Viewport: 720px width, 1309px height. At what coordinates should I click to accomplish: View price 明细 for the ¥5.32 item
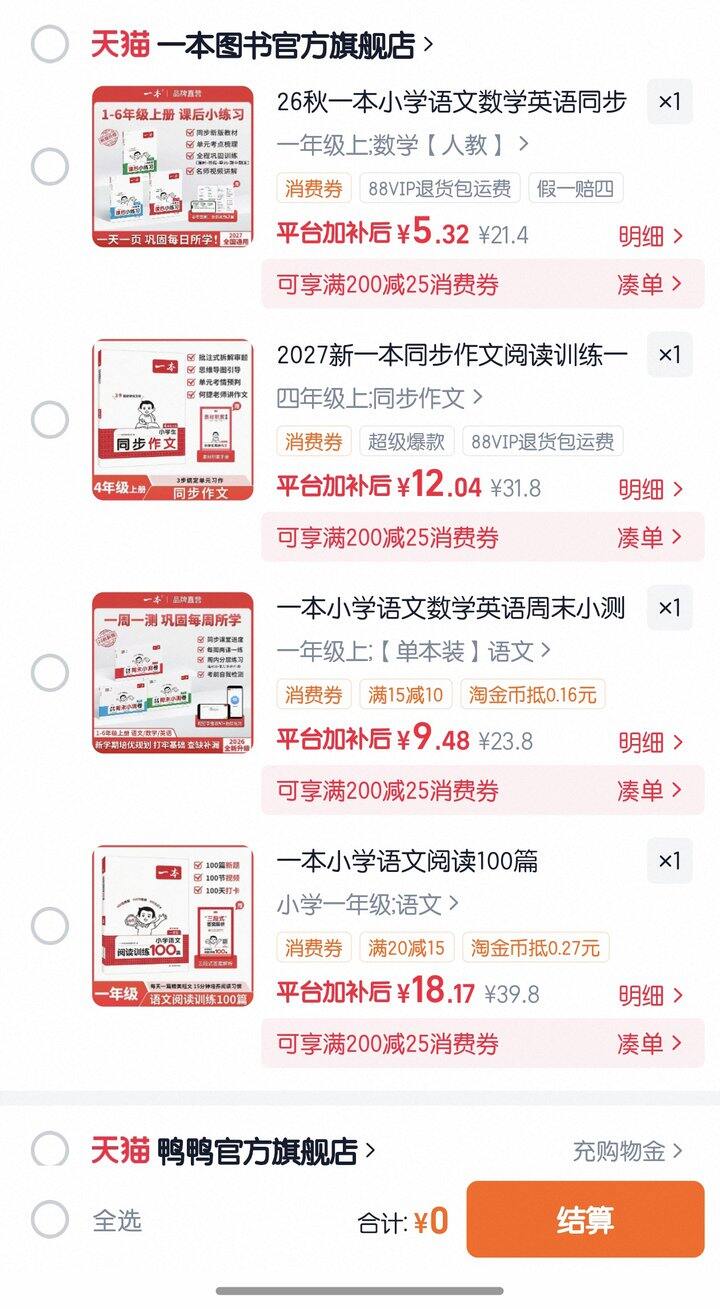coord(651,237)
